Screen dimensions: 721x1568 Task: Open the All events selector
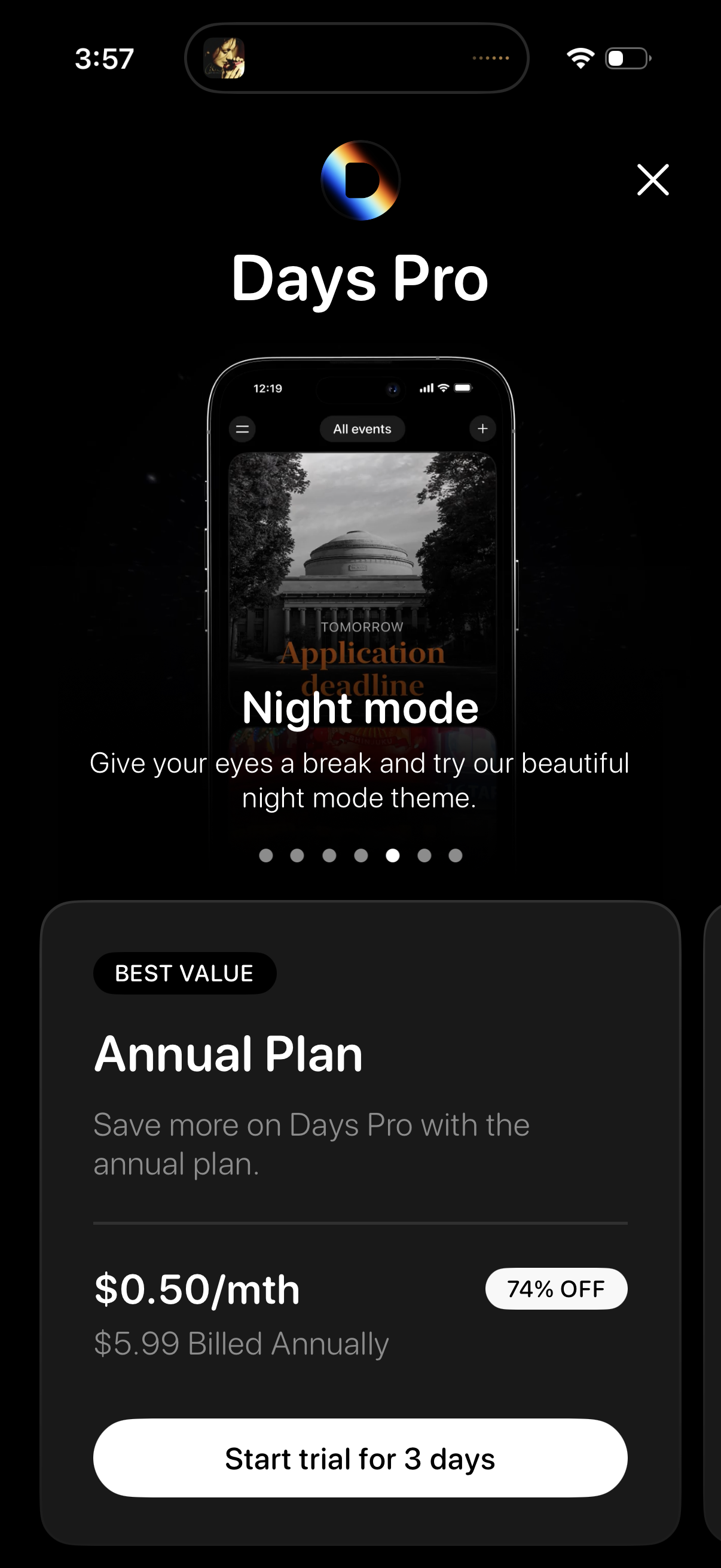362,429
